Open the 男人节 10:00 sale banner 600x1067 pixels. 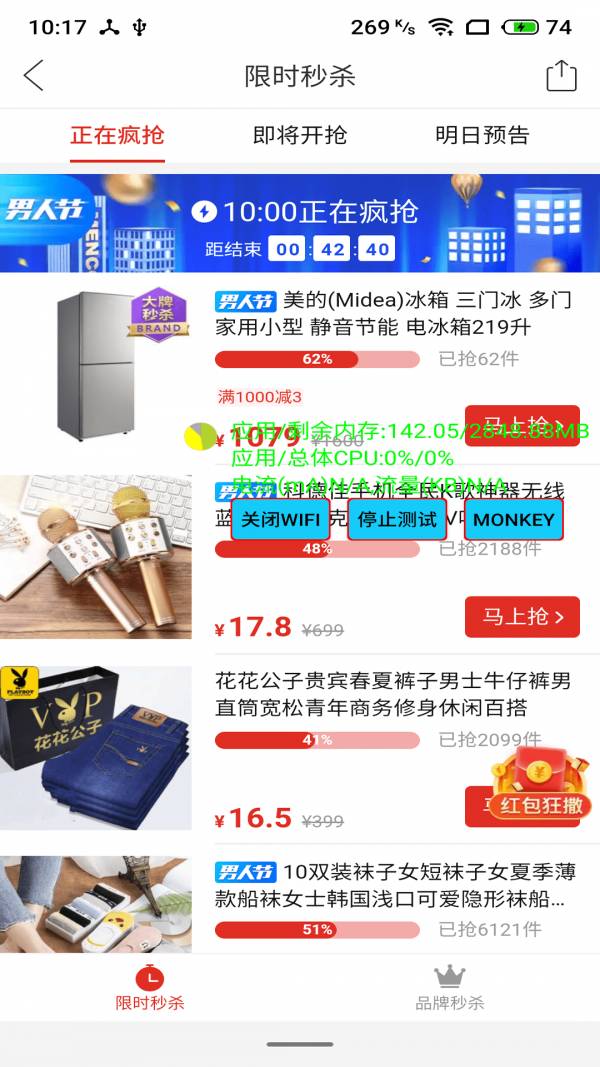pyautogui.click(x=300, y=223)
